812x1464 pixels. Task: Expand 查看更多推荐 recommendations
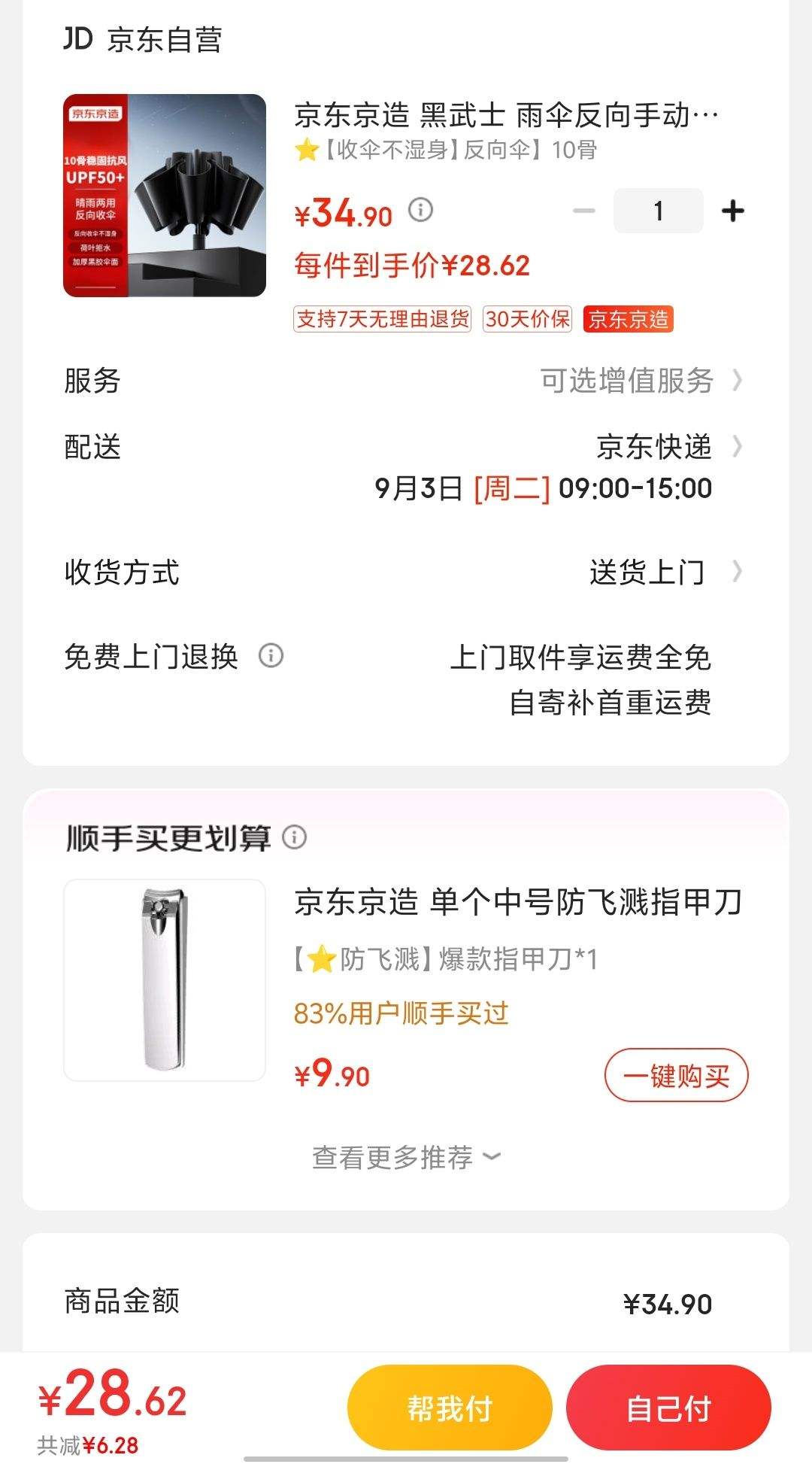(406, 1157)
